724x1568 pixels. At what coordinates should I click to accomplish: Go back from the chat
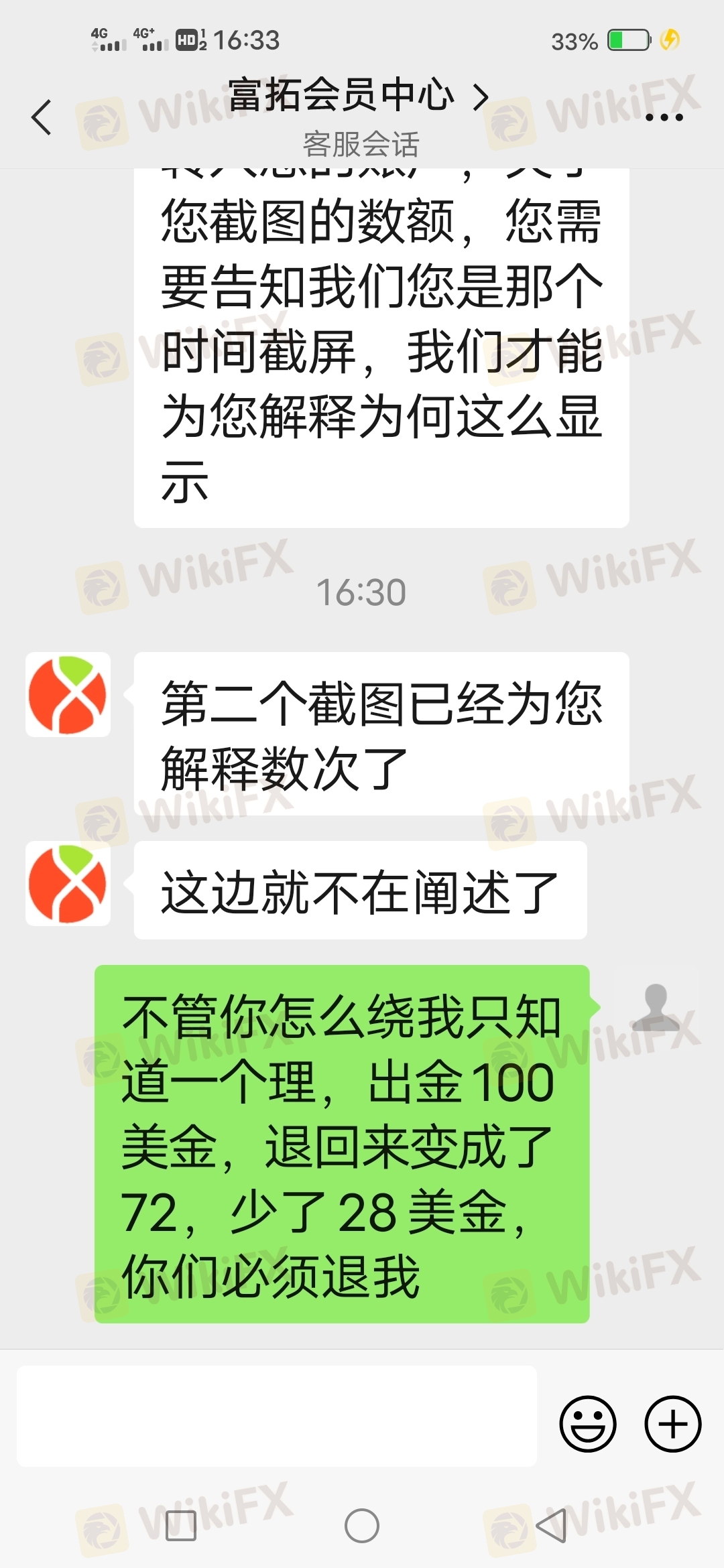(x=42, y=117)
